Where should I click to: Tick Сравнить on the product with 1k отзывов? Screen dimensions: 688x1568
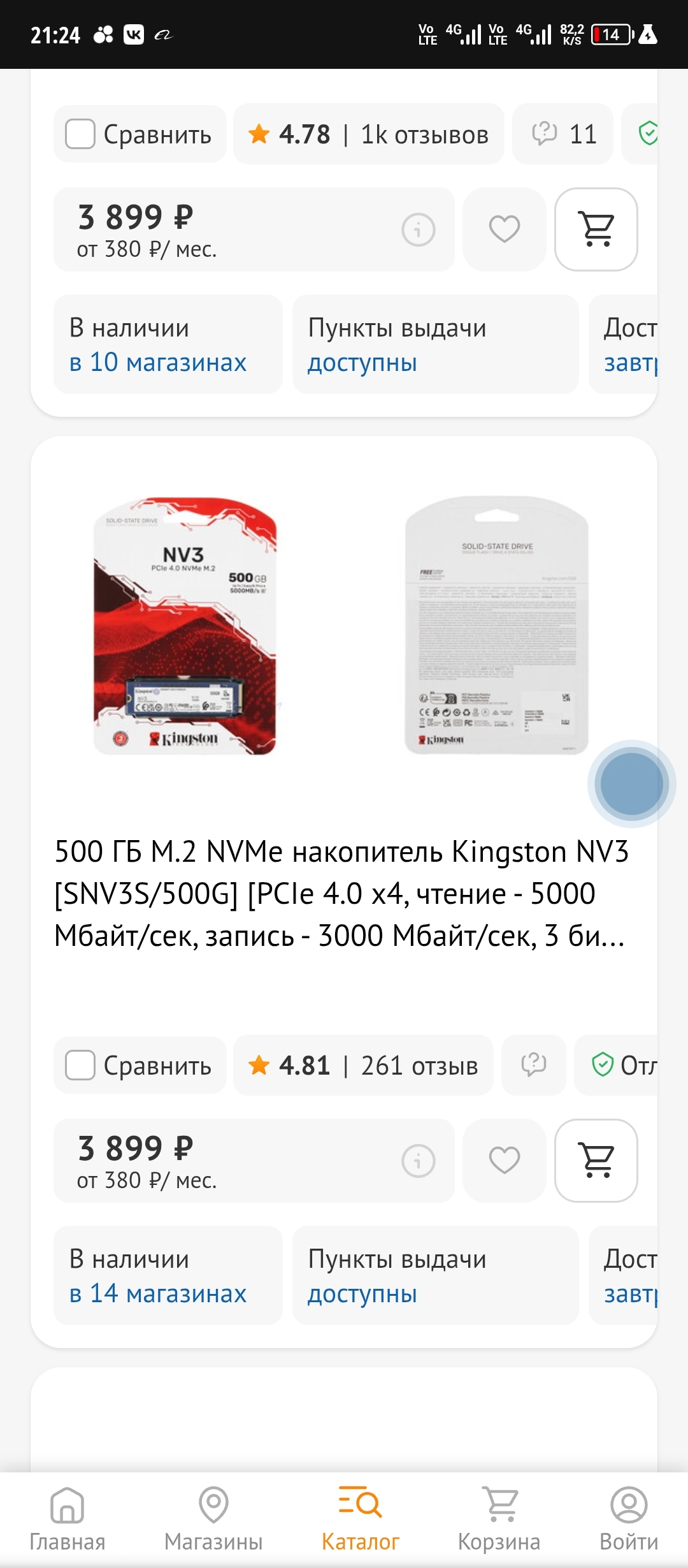click(x=81, y=134)
